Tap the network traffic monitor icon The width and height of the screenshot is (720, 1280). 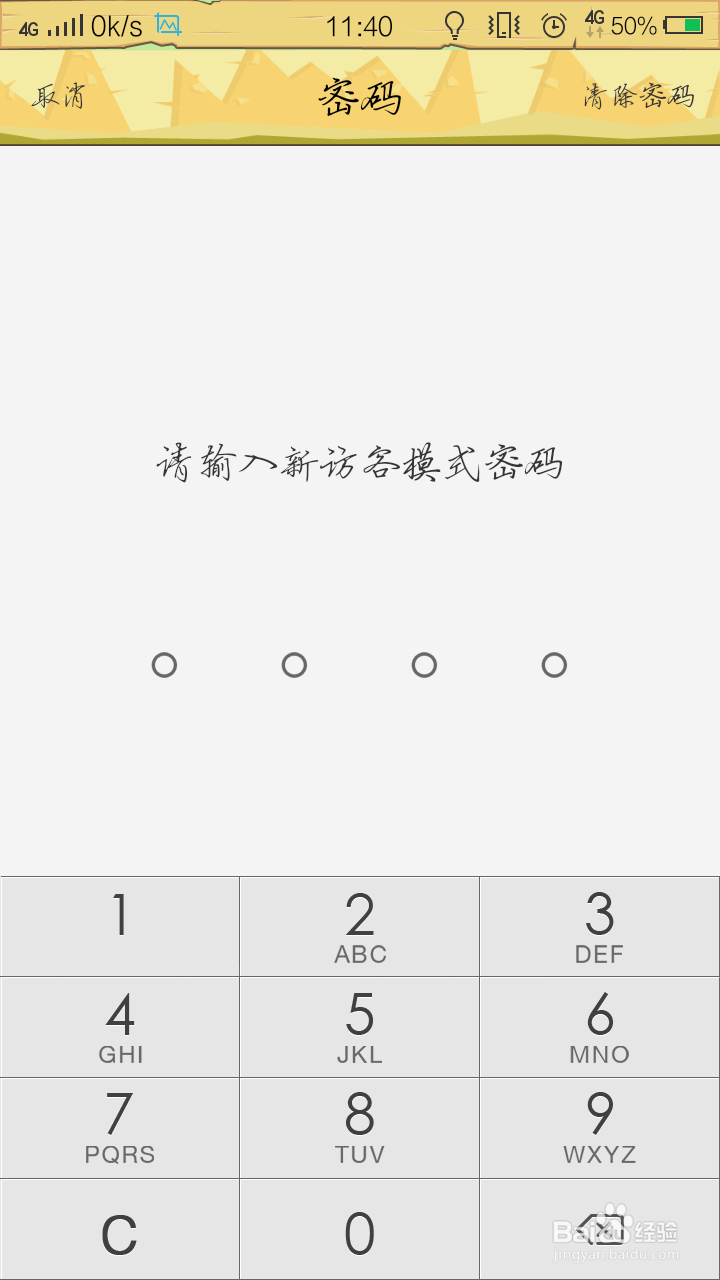pyautogui.click(x=166, y=25)
